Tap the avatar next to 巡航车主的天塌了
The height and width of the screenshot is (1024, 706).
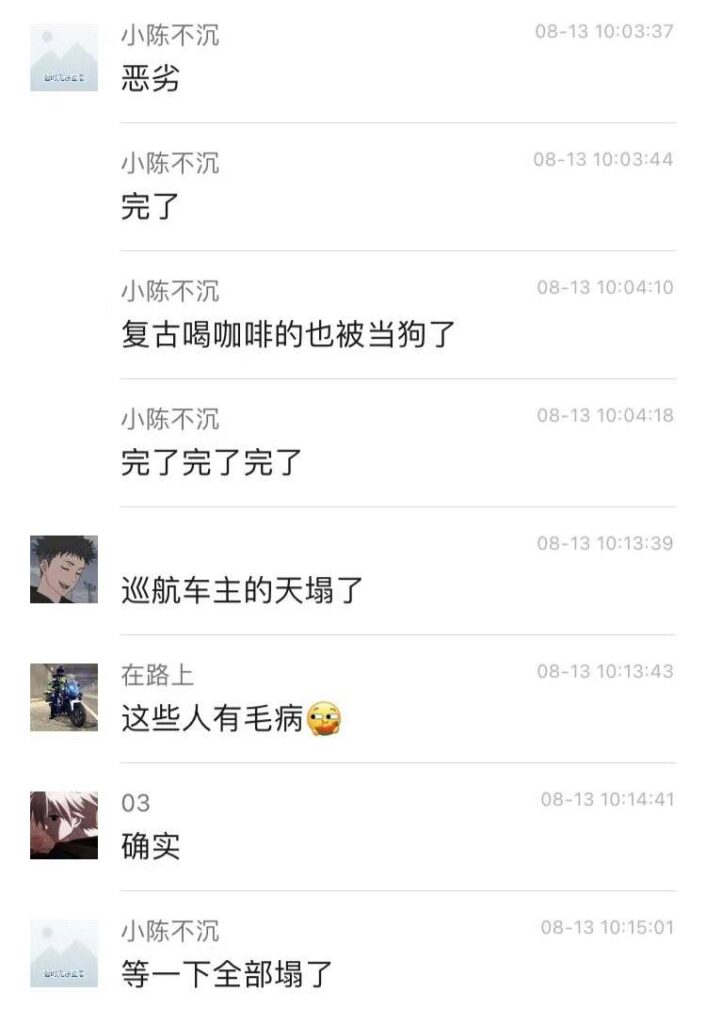64,569
